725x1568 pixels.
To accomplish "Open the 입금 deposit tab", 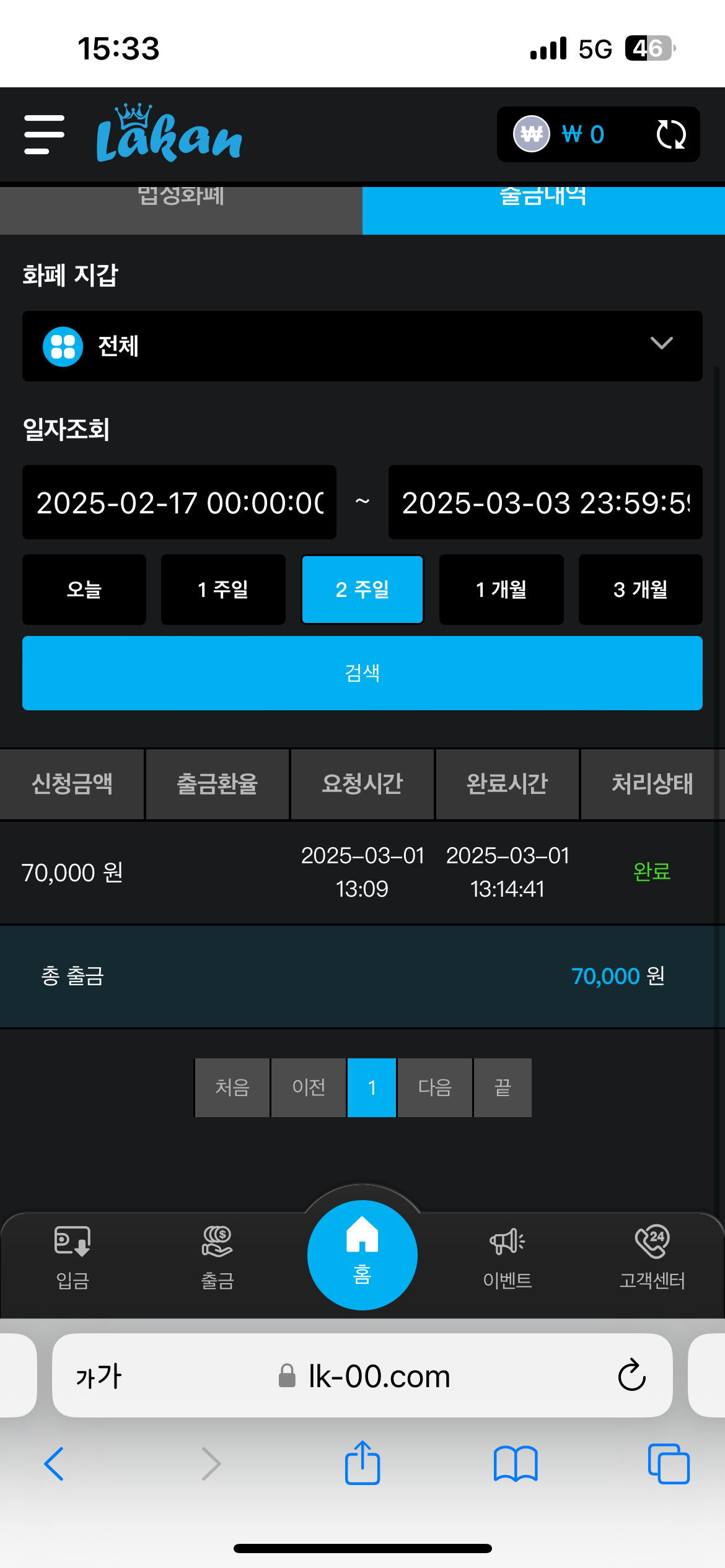I will click(x=72, y=1257).
